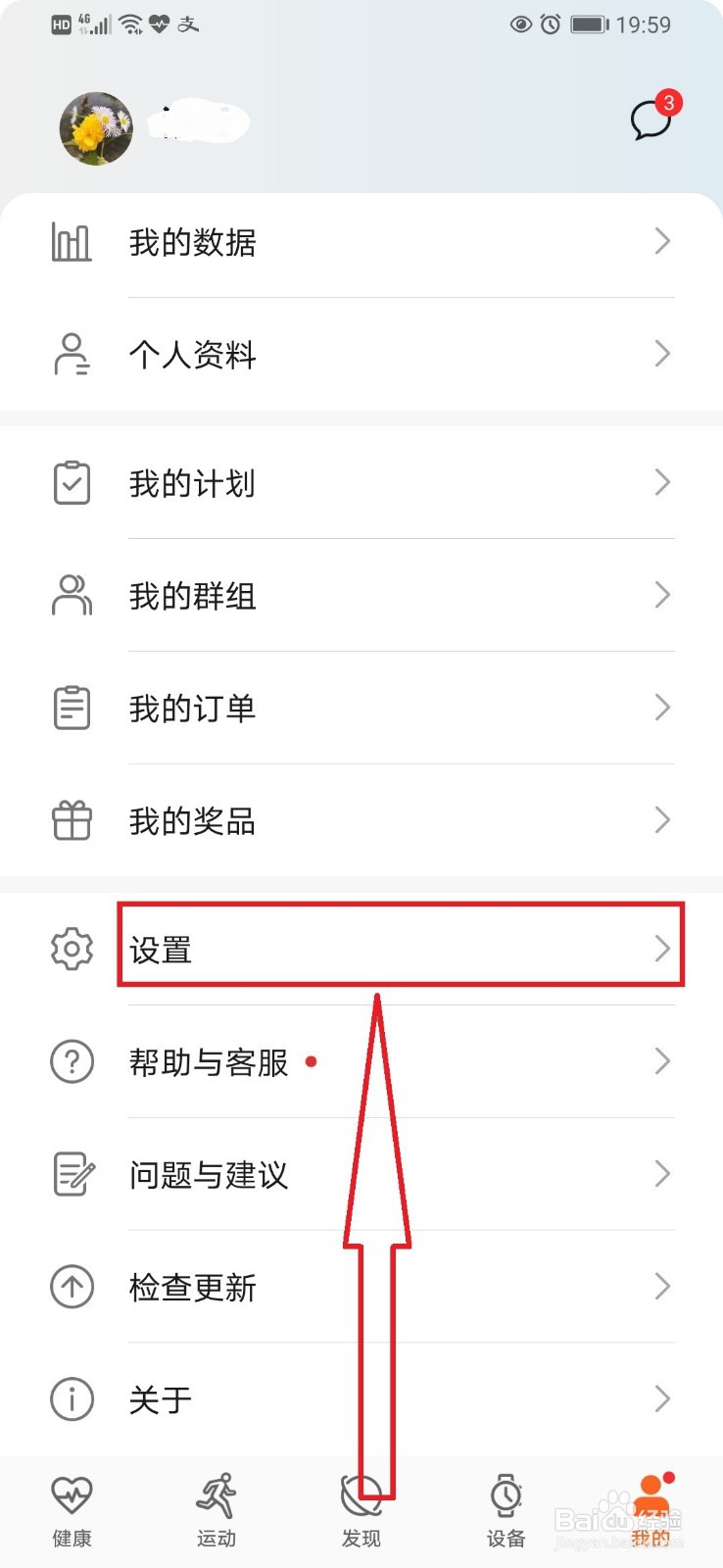
Task: Open the 我的订单 orders icon
Action: (x=71, y=707)
